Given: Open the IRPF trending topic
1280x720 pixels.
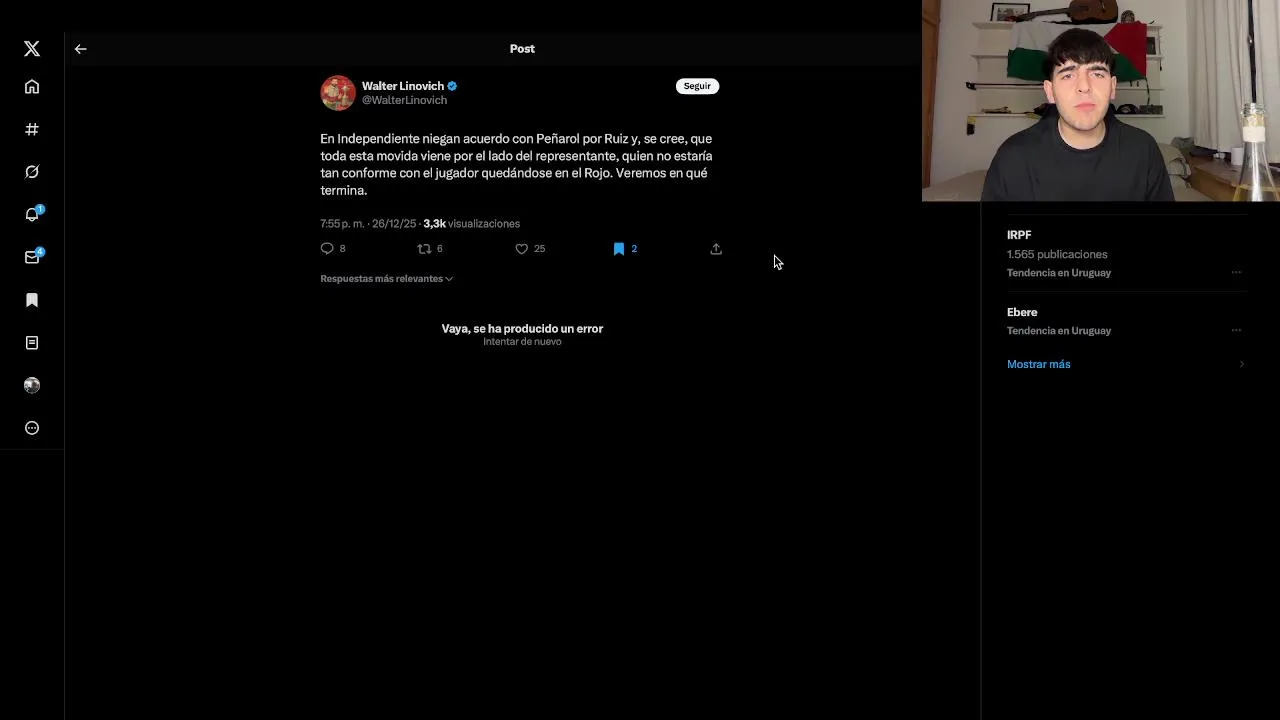Looking at the screenshot, I should pyautogui.click(x=1019, y=235).
